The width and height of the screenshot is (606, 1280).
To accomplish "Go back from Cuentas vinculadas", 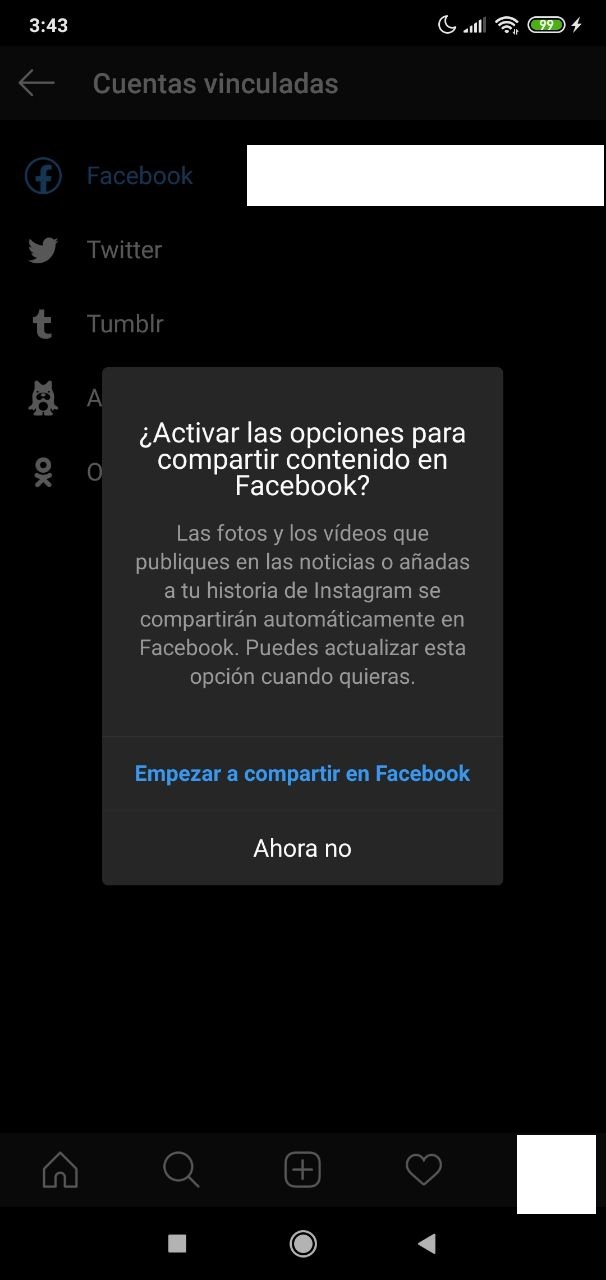I will (x=37, y=83).
